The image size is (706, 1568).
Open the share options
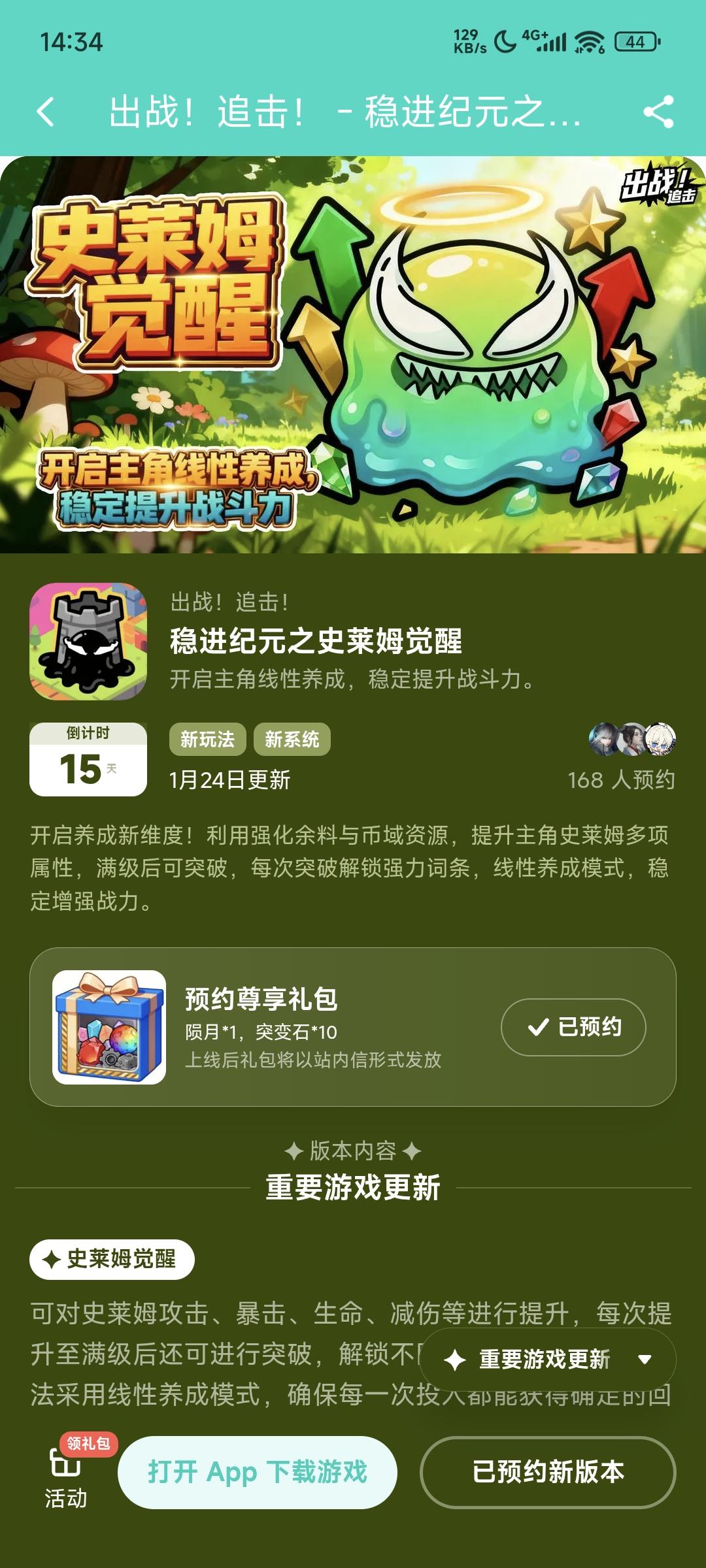[x=659, y=112]
